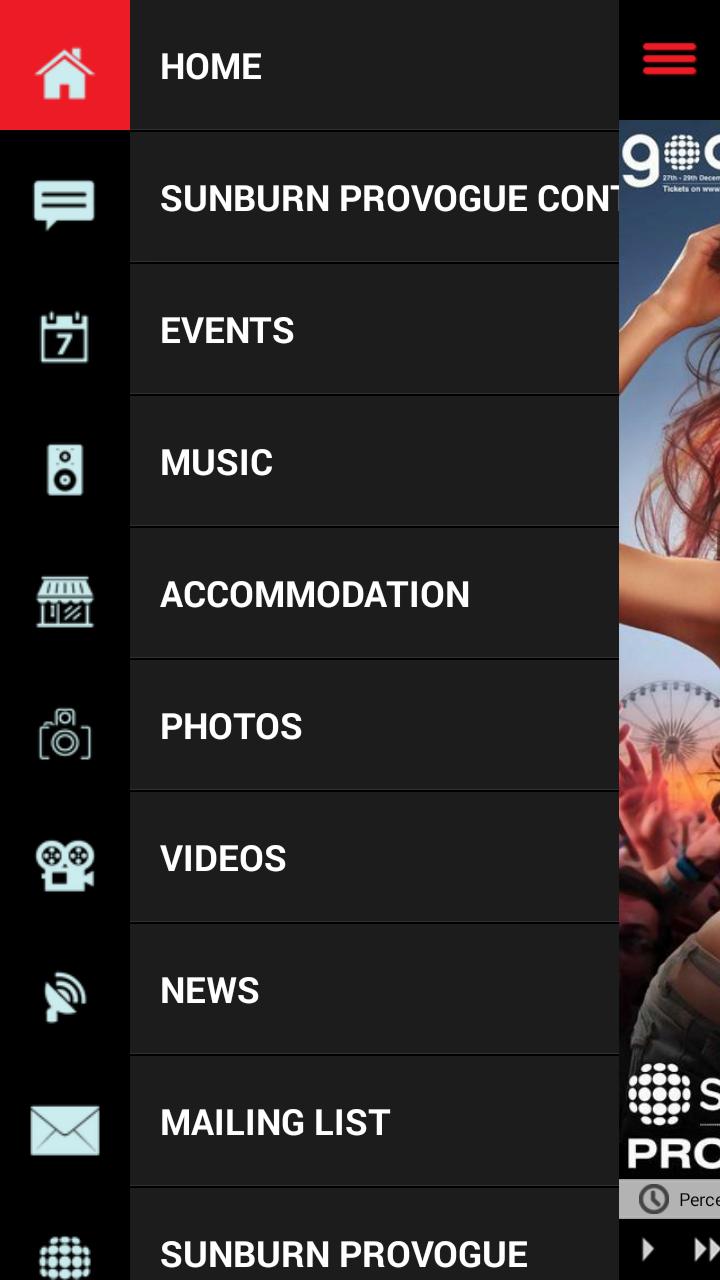This screenshot has width=720, height=1280.
Task: Open the Mailing List item
Action: [x=310, y=1122]
